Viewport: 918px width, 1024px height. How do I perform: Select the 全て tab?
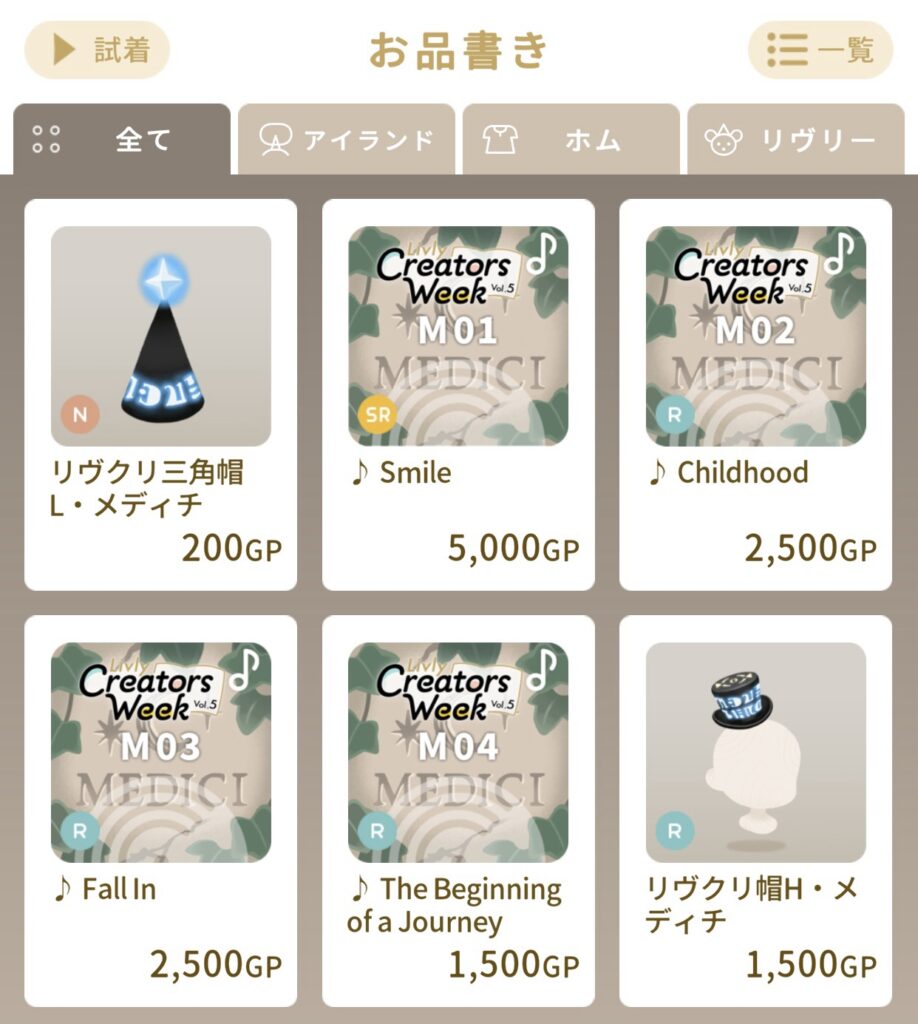[121, 140]
